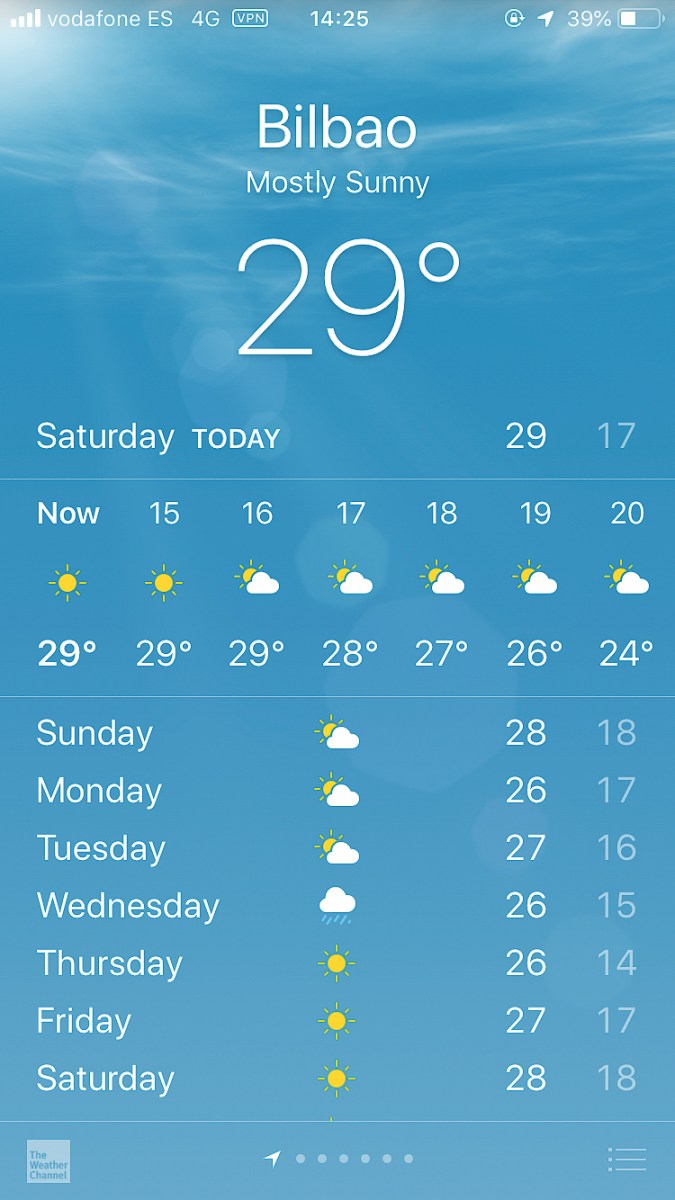Tap the page indicator dots
675x1200 pixels.
coord(343,1159)
